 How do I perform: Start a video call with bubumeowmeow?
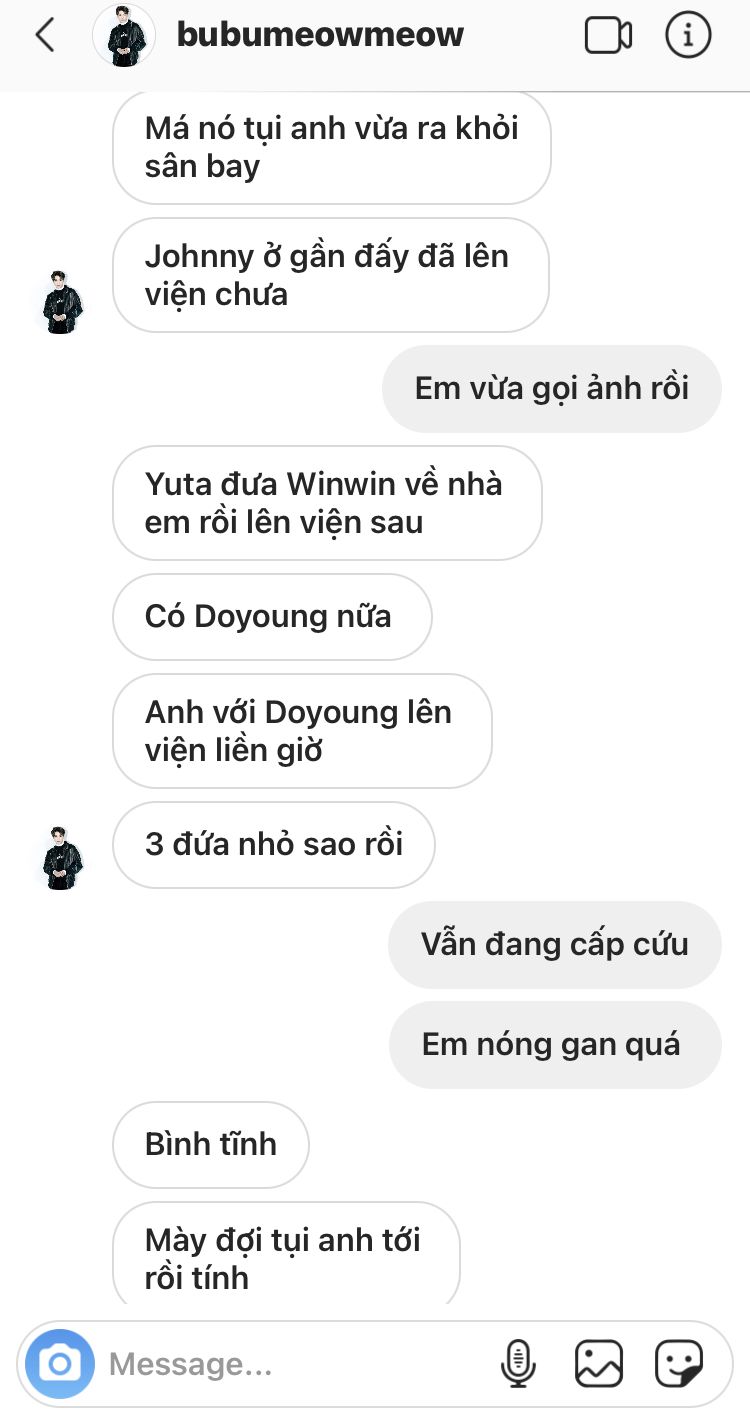(x=608, y=36)
